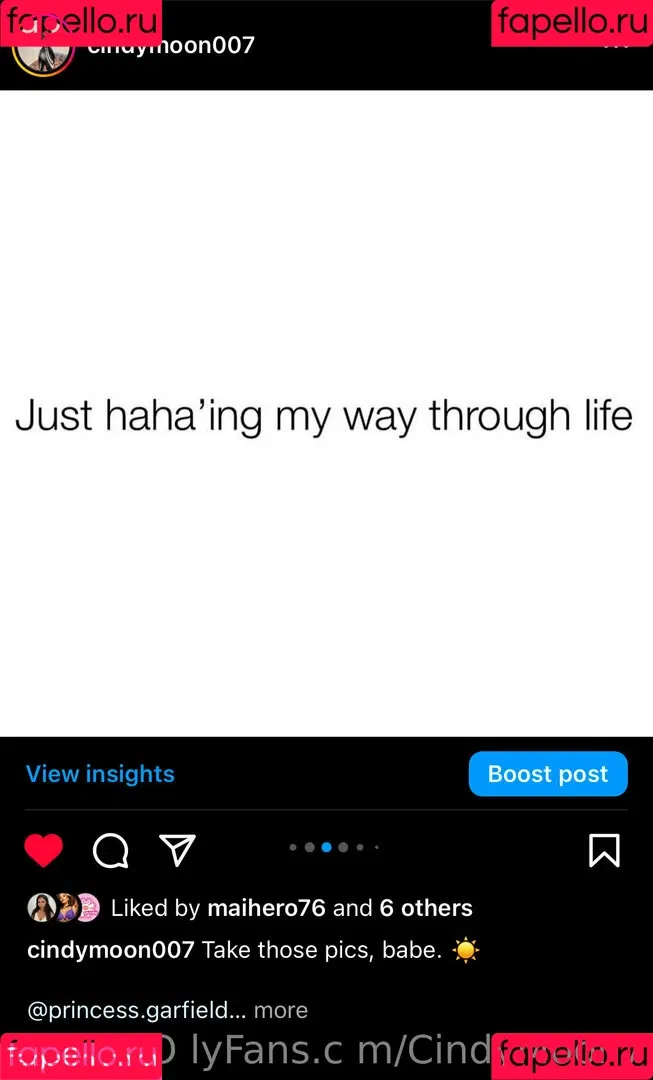Image resolution: width=653 pixels, height=1080 pixels.
Task: Open View insights for this post
Action: 100,774
